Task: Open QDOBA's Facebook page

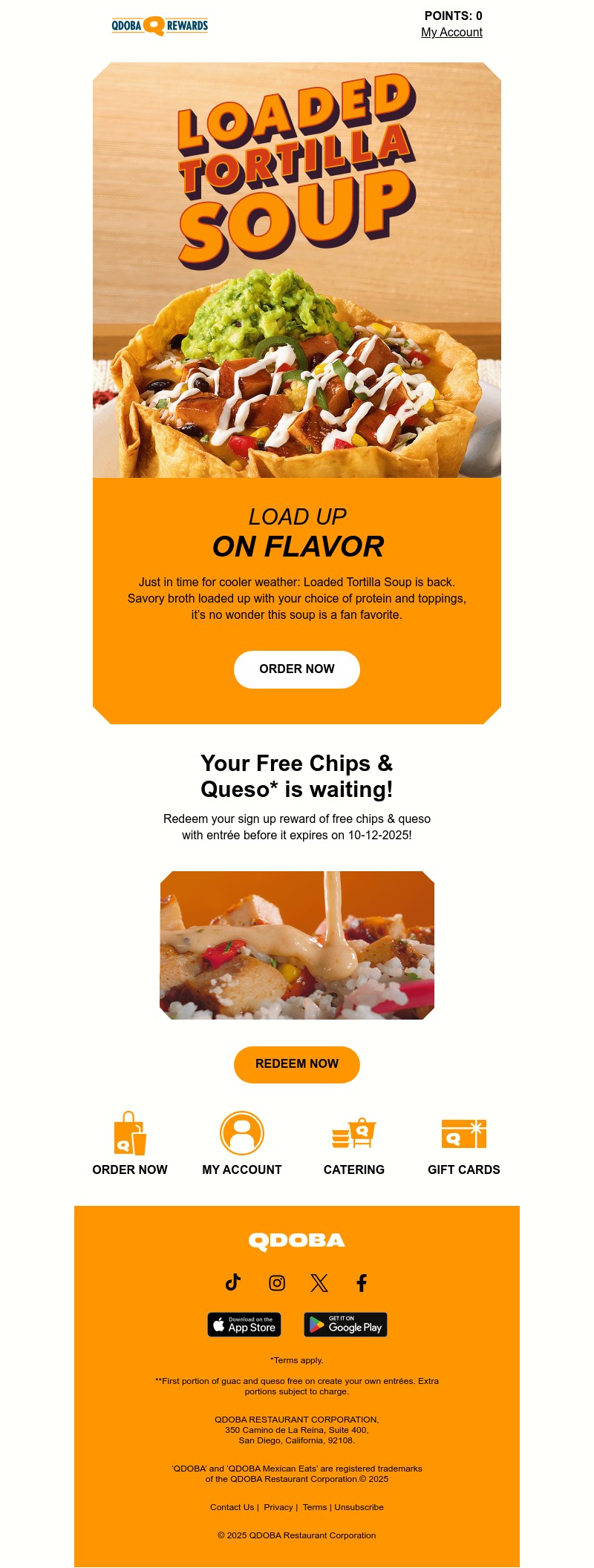Action: click(362, 1282)
